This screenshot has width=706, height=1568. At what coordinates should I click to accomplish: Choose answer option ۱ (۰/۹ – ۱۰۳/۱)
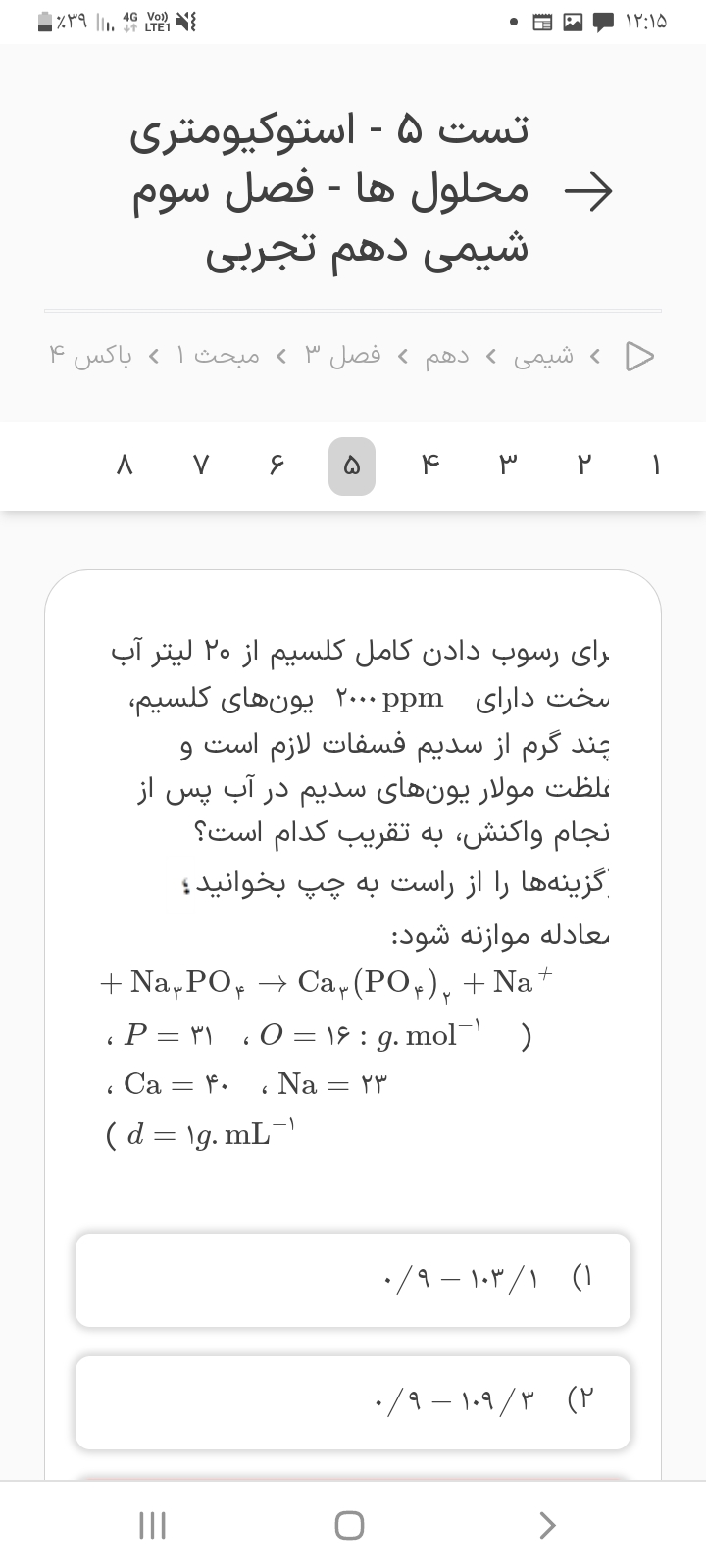(x=353, y=1280)
